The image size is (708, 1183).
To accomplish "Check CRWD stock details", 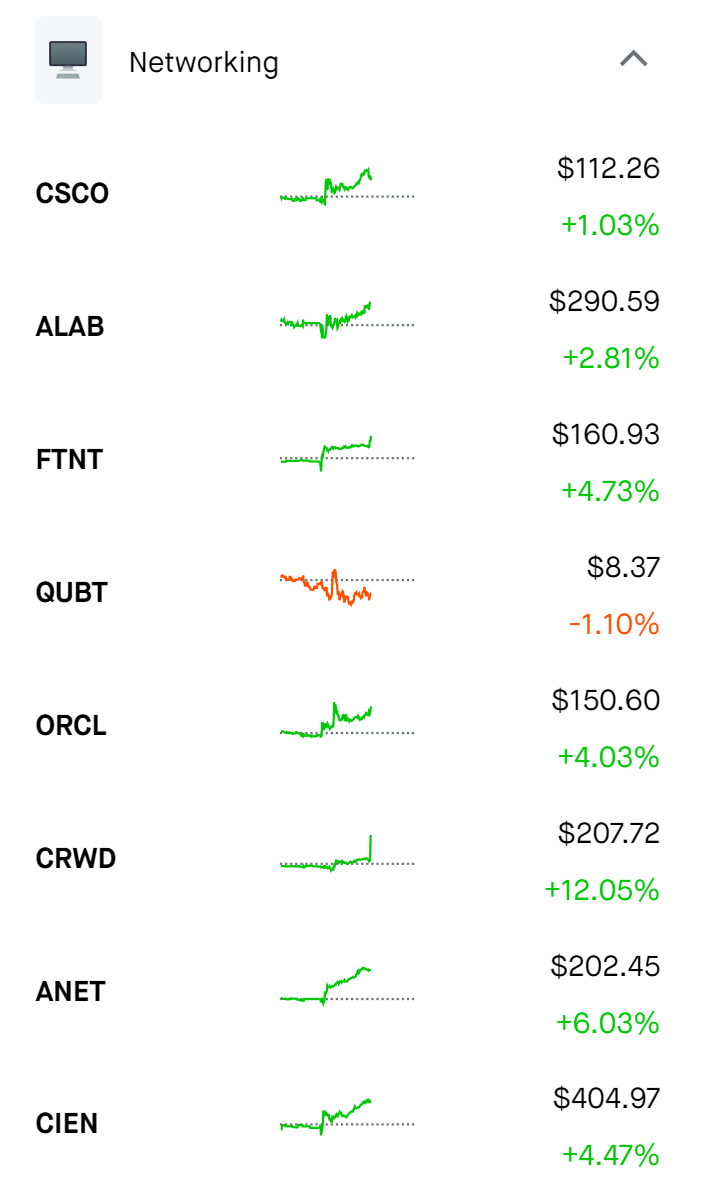I will [x=354, y=859].
